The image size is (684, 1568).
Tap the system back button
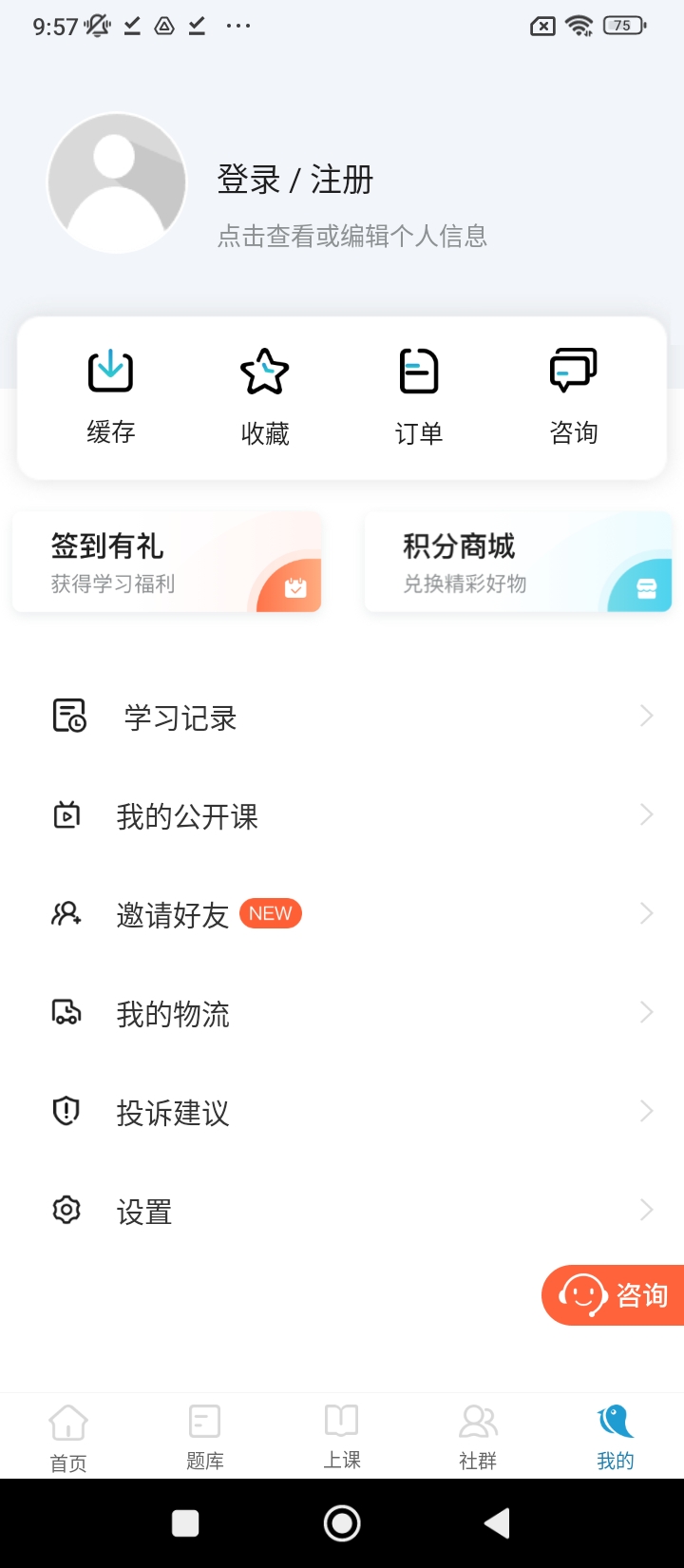click(x=498, y=1522)
